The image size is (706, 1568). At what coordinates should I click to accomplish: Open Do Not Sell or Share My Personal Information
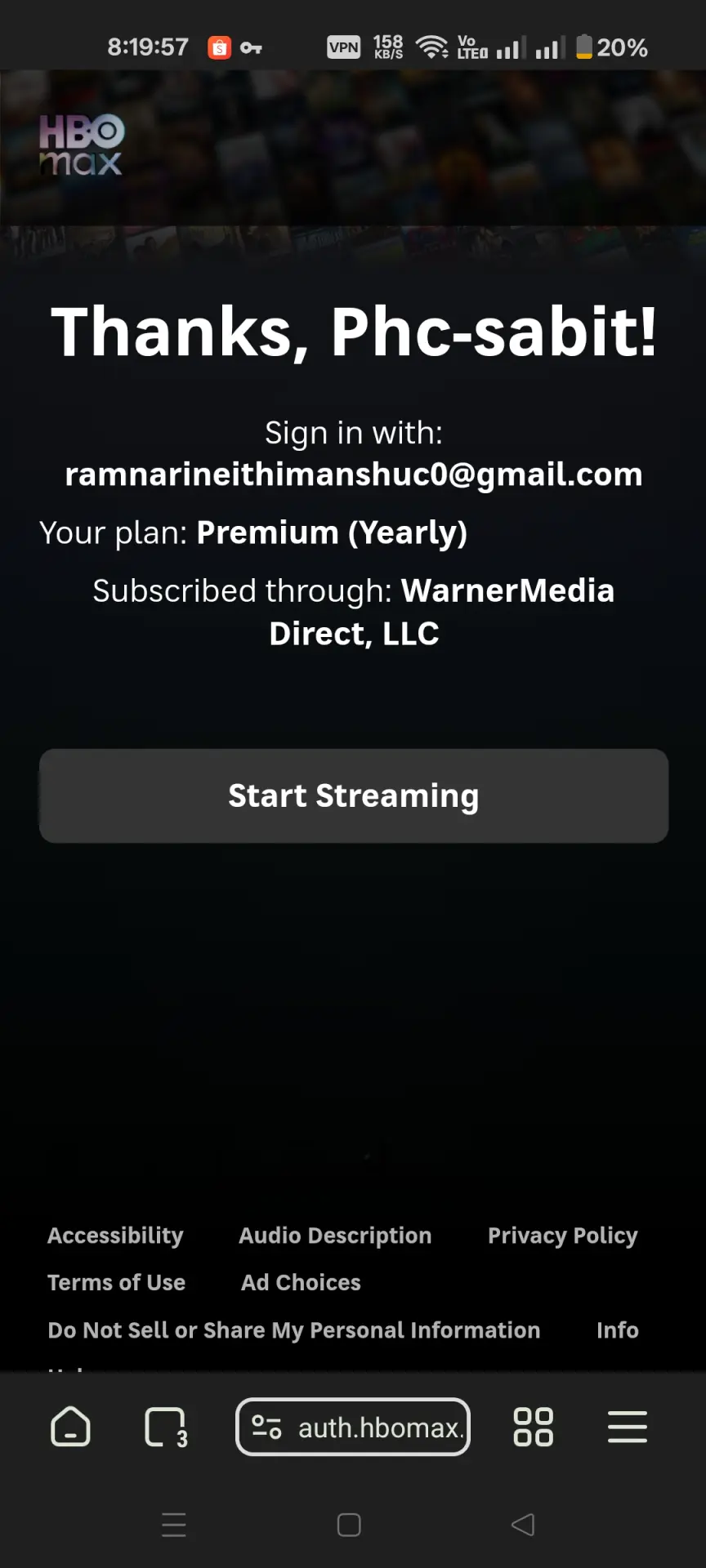click(x=294, y=1330)
